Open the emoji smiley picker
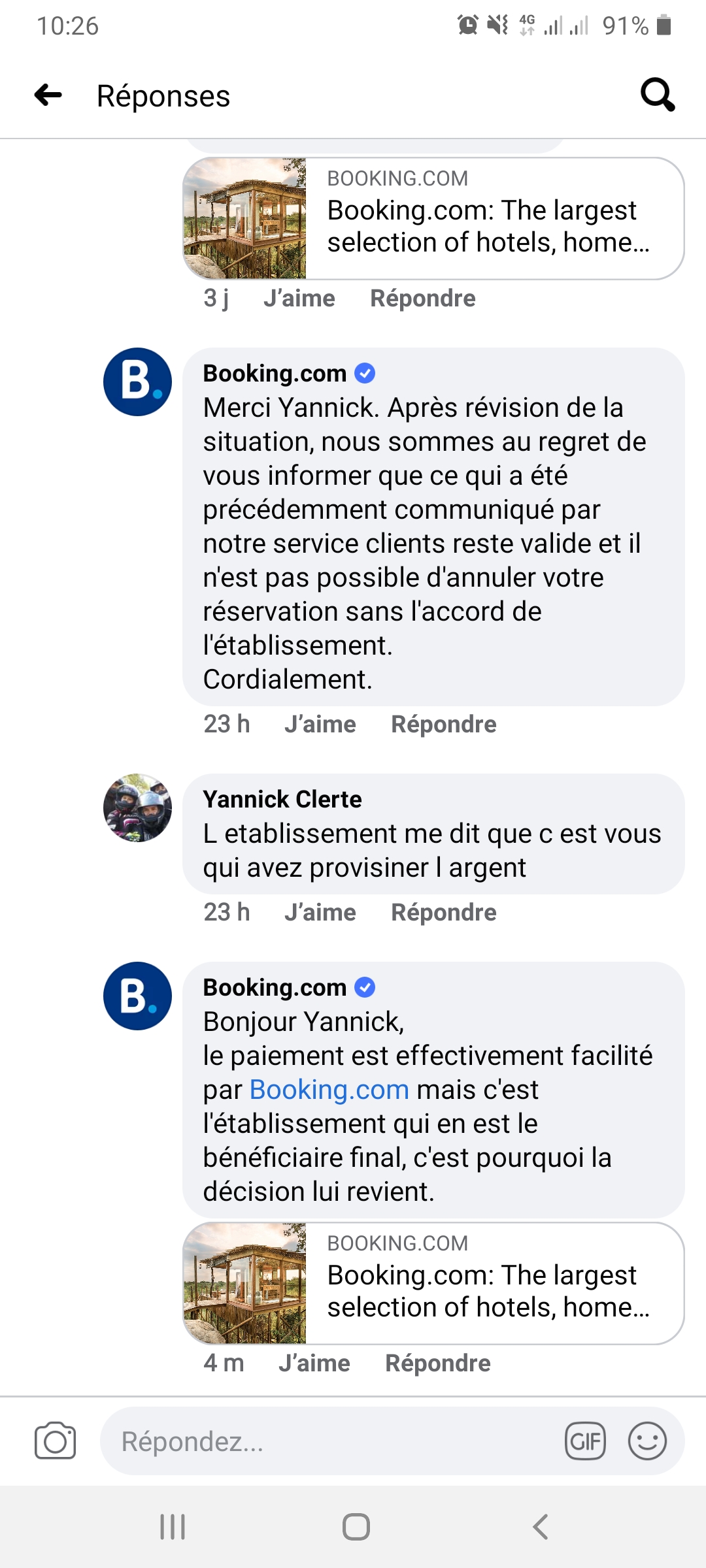Image resolution: width=706 pixels, height=1568 pixels. click(x=647, y=1441)
